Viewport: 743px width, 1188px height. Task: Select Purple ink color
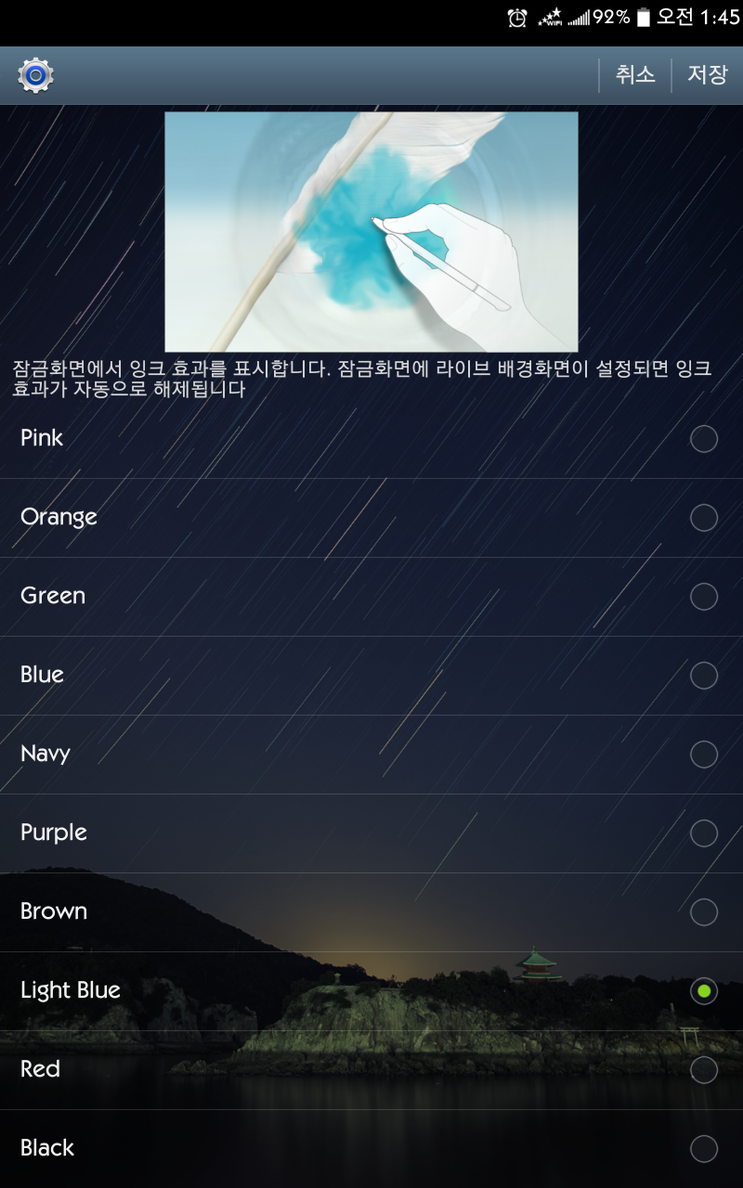[703, 833]
